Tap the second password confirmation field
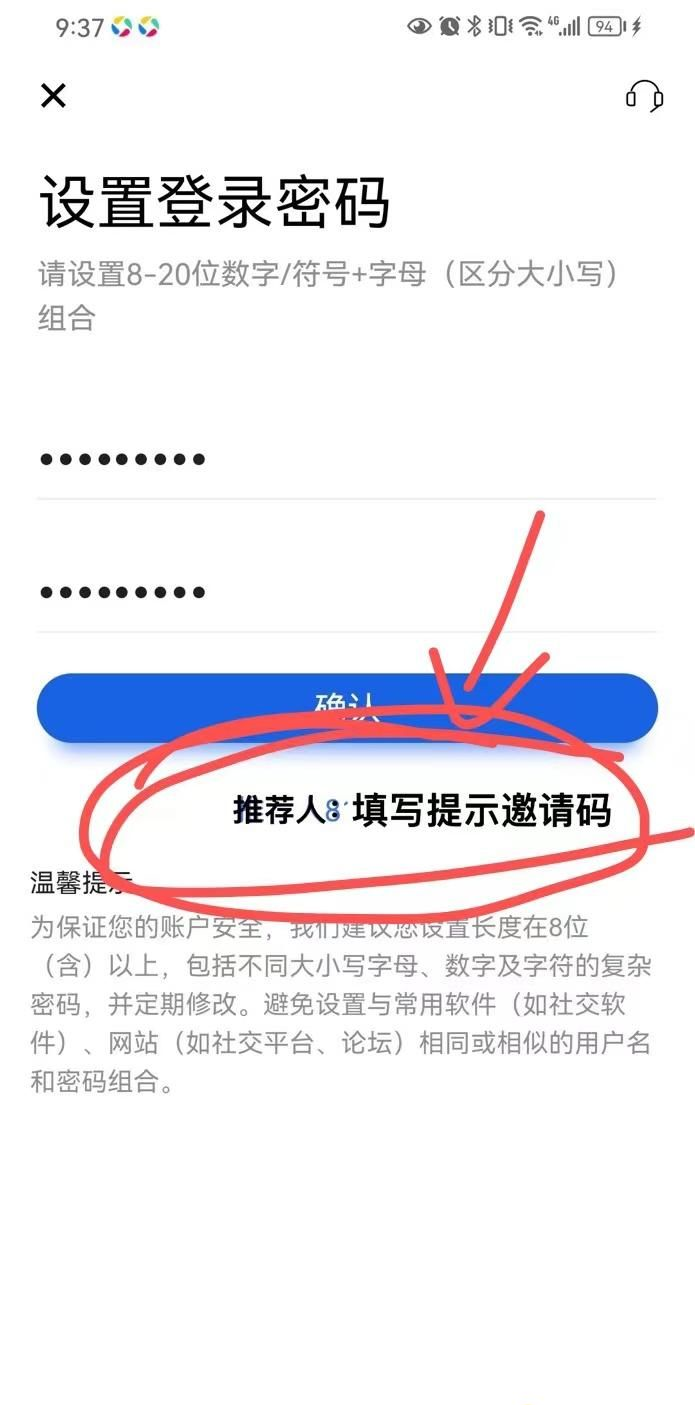This screenshot has height=1405, width=695. coord(345,592)
